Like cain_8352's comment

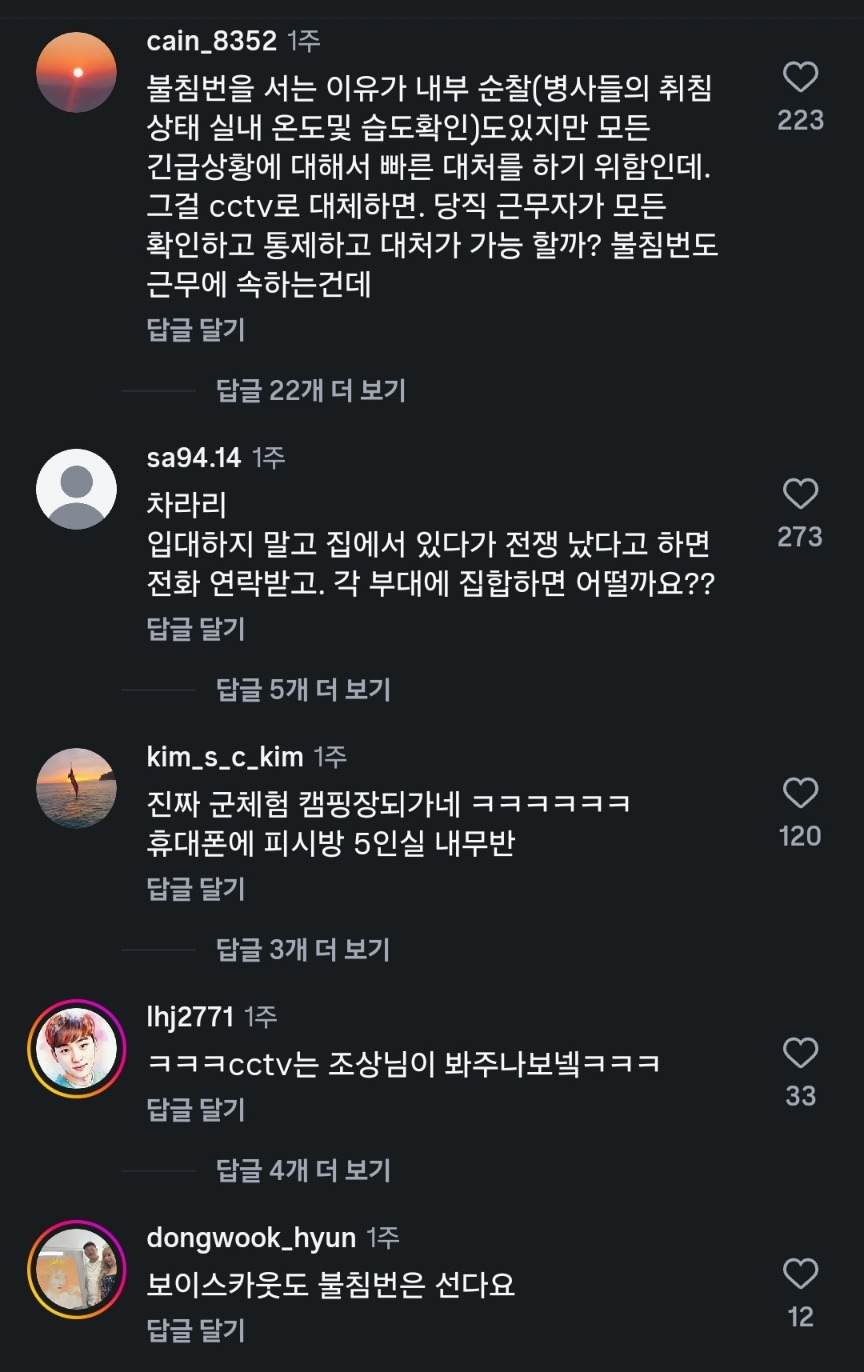point(800,78)
